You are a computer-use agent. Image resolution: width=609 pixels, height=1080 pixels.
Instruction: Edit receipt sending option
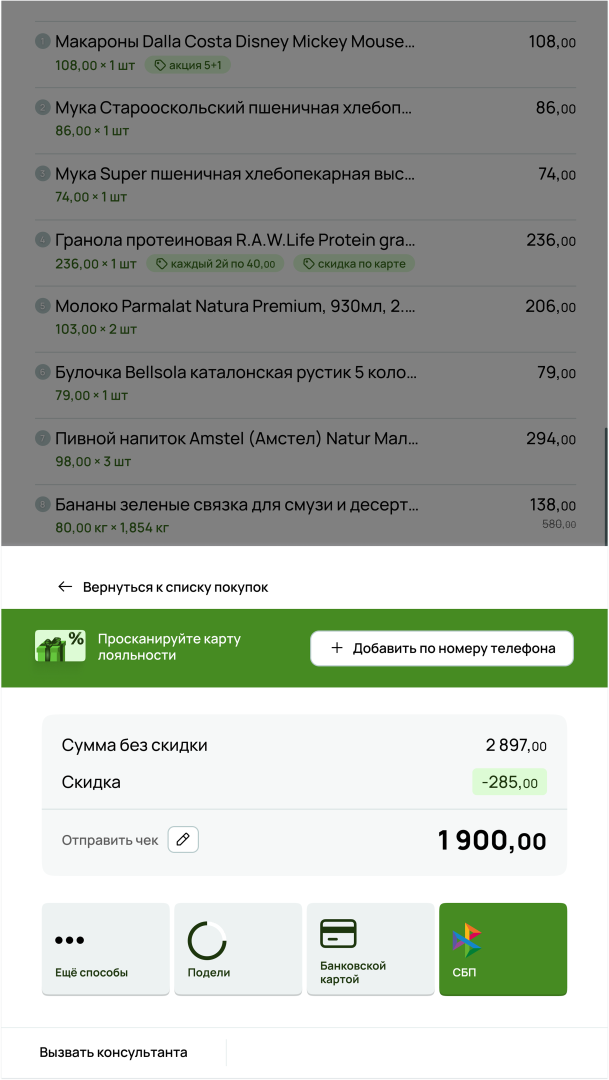pyautogui.click(x=183, y=840)
